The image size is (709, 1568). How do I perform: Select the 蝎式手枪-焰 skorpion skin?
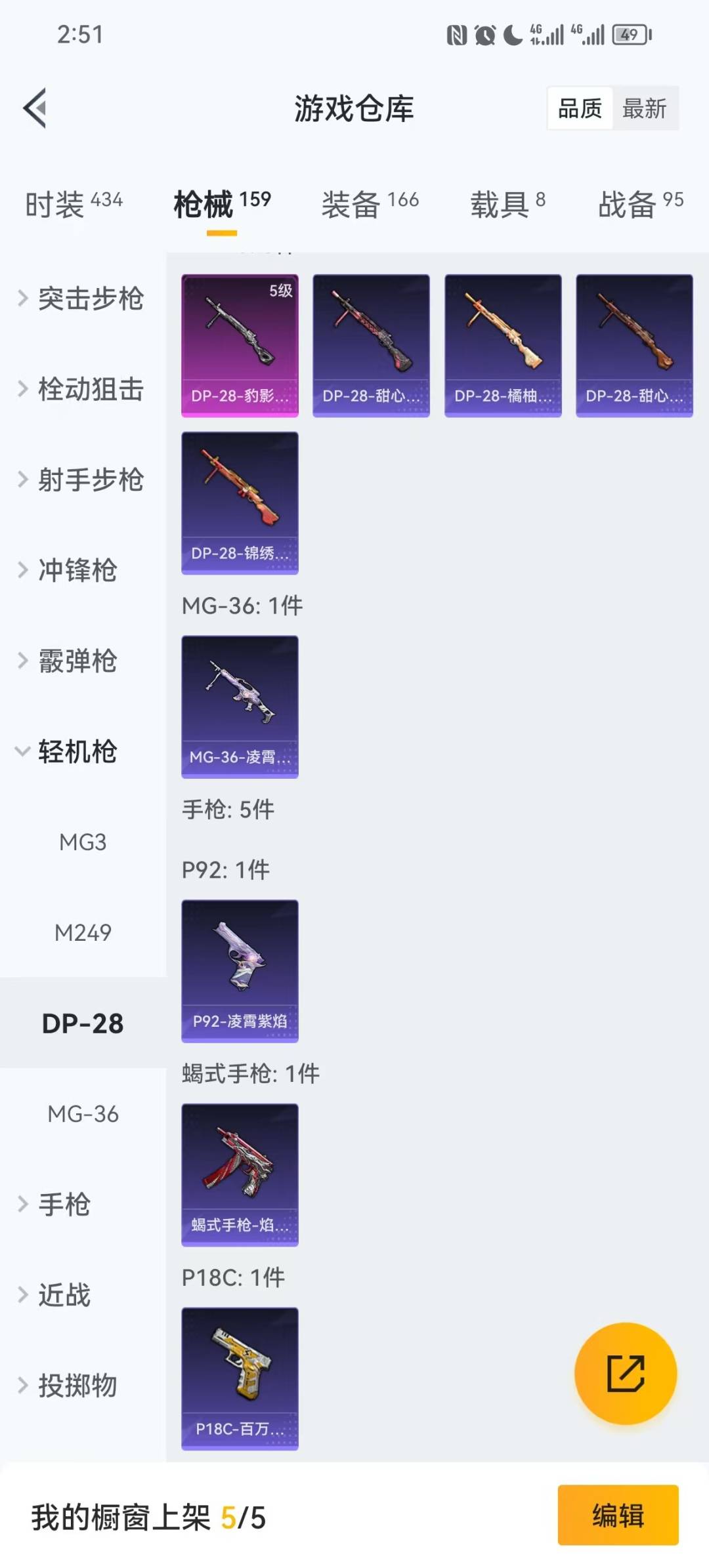[x=240, y=1174]
